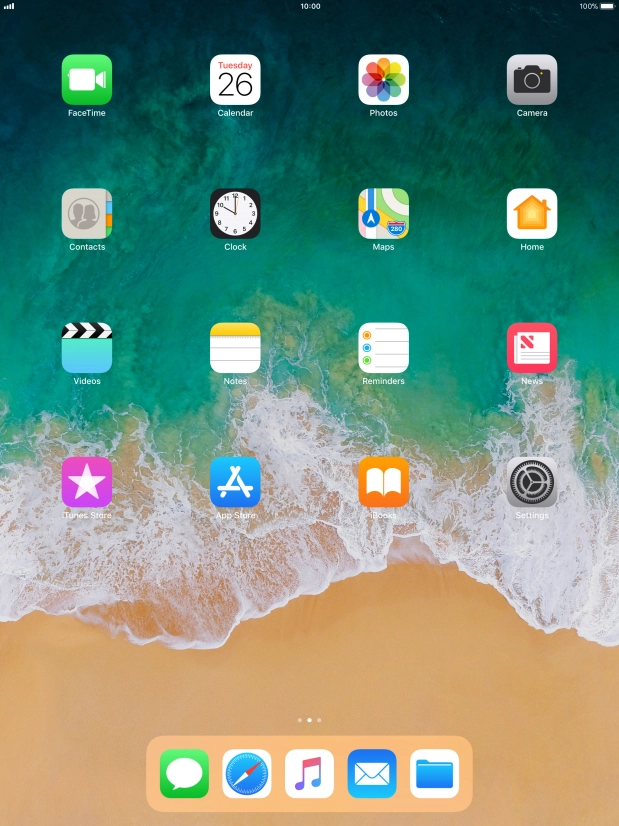619x826 pixels.
Task: Open Messages from the dock
Action: click(185, 774)
